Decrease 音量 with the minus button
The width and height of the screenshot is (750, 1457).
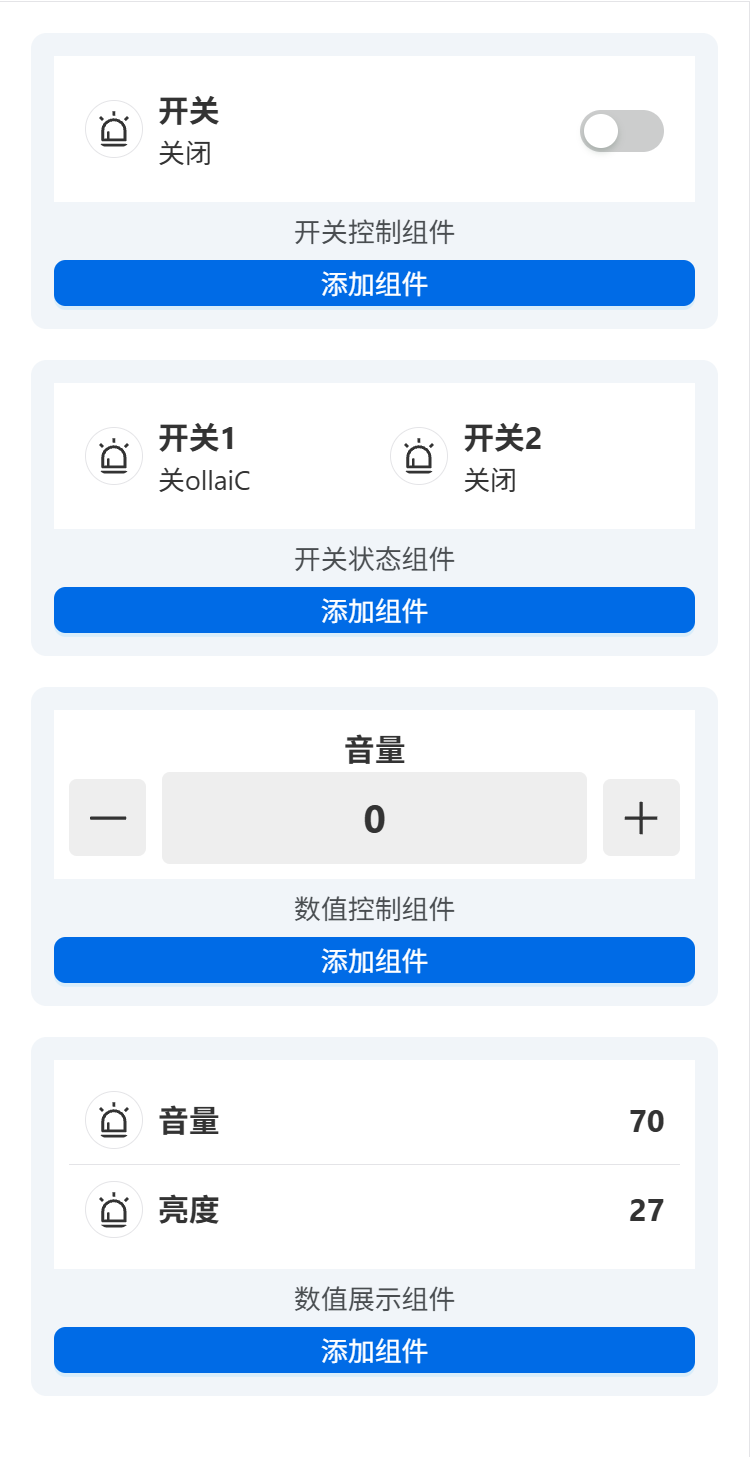[107, 818]
